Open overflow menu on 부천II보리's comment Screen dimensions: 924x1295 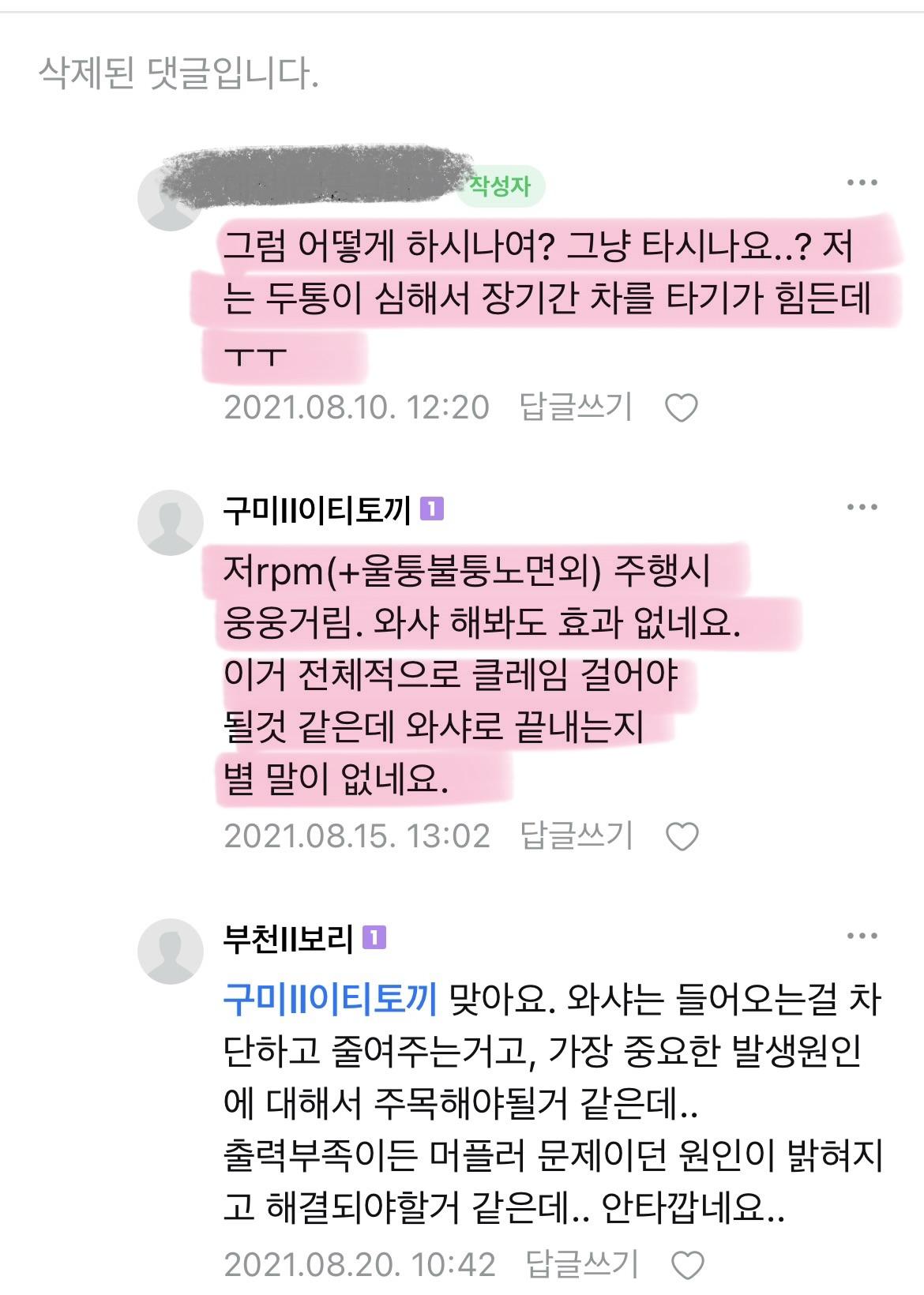click(x=861, y=936)
